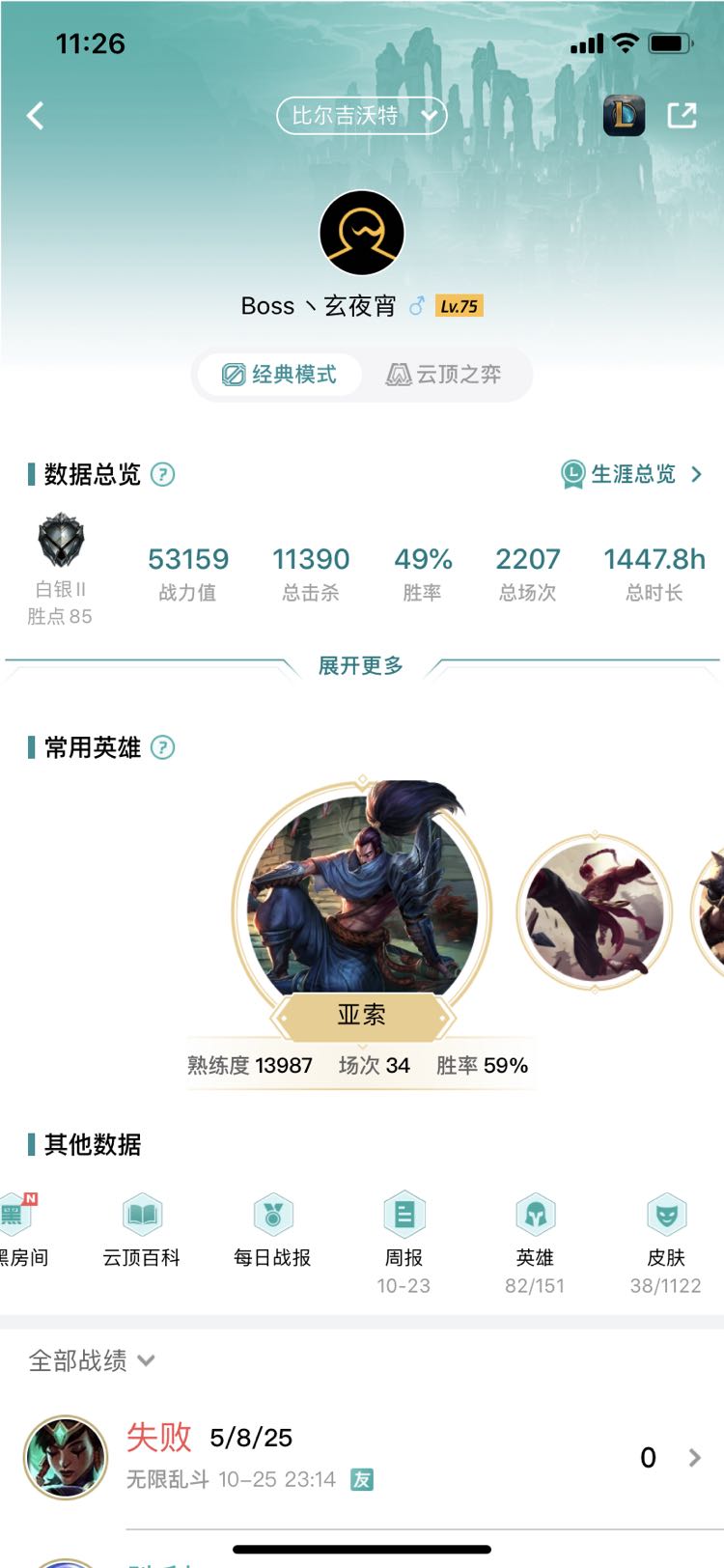The width and height of the screenshot is (724, 1568).
Task: Show help for 数据总览
Action: (163, 475)
